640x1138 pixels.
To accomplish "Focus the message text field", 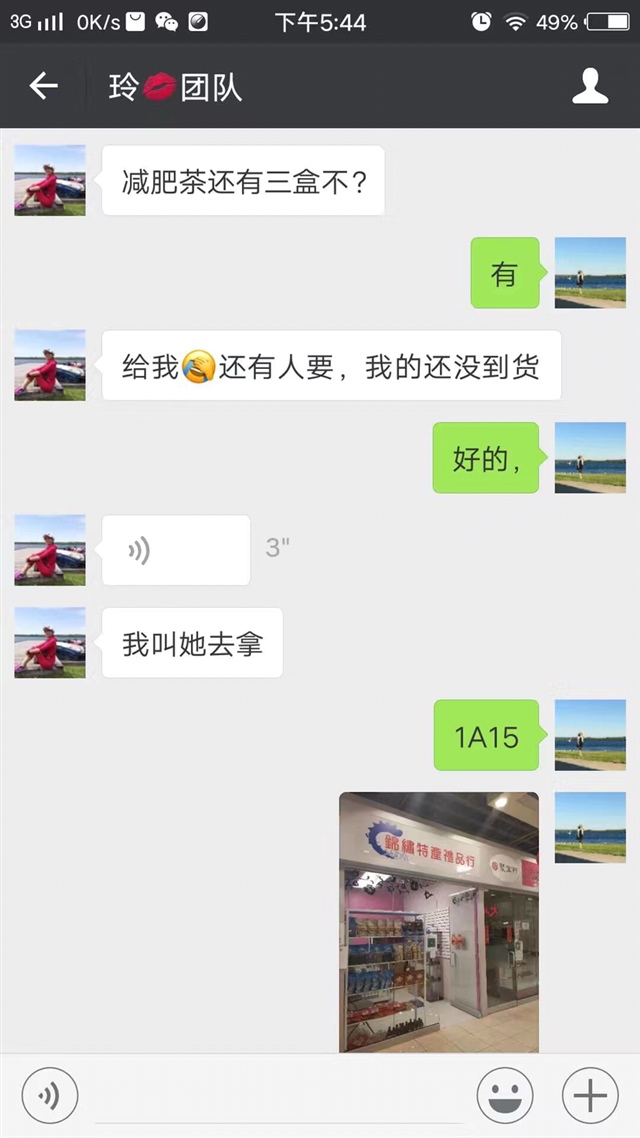I will coord(278,1098).
